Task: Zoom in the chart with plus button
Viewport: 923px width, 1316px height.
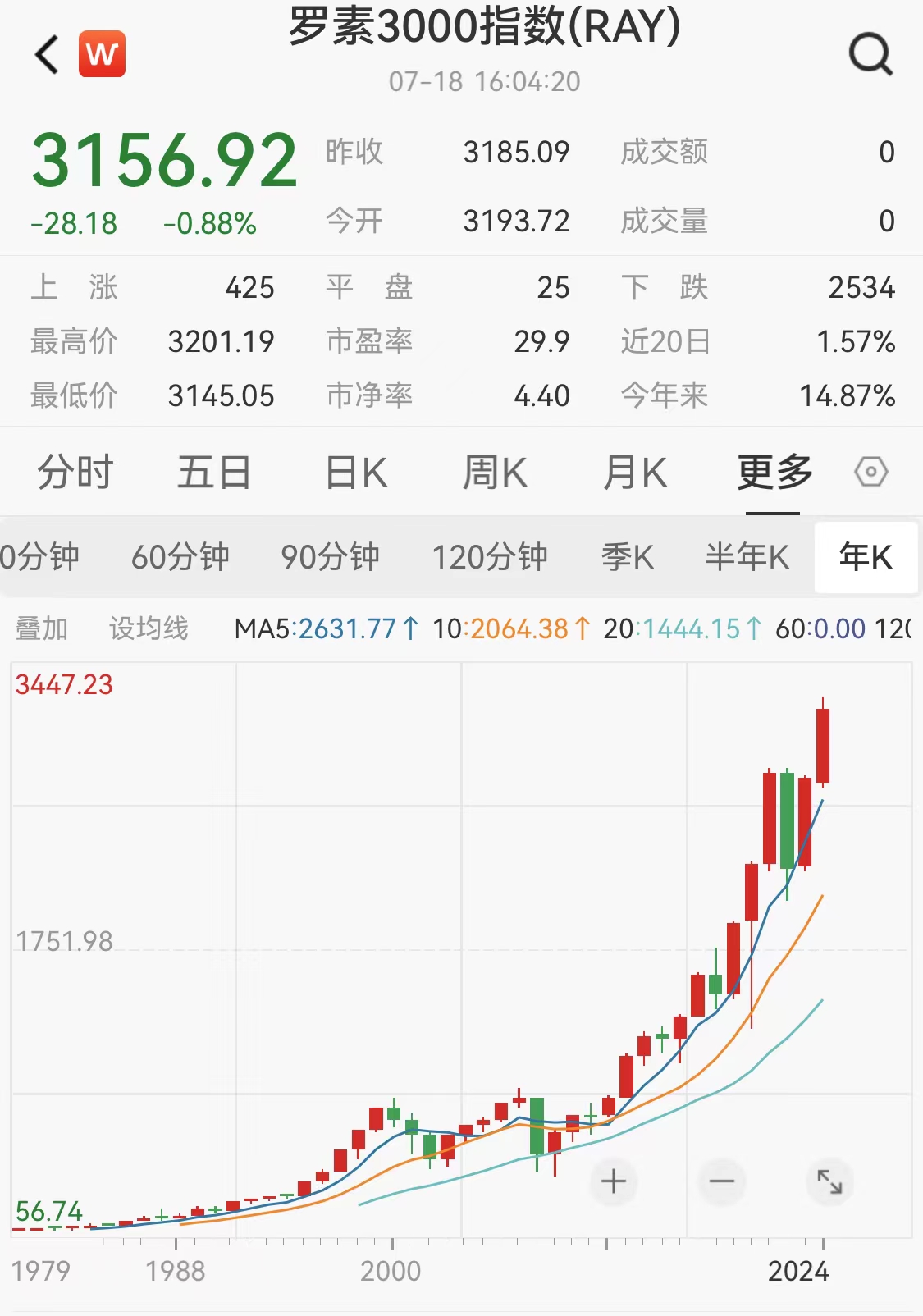Action: [x=613, y=1181]
